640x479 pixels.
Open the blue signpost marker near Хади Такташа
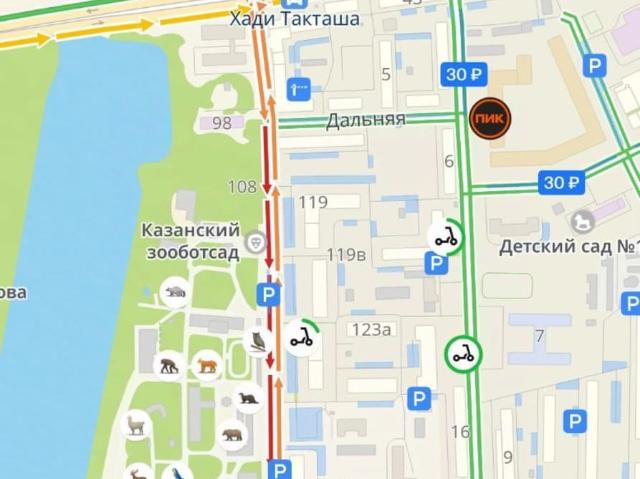pos(298,88)
